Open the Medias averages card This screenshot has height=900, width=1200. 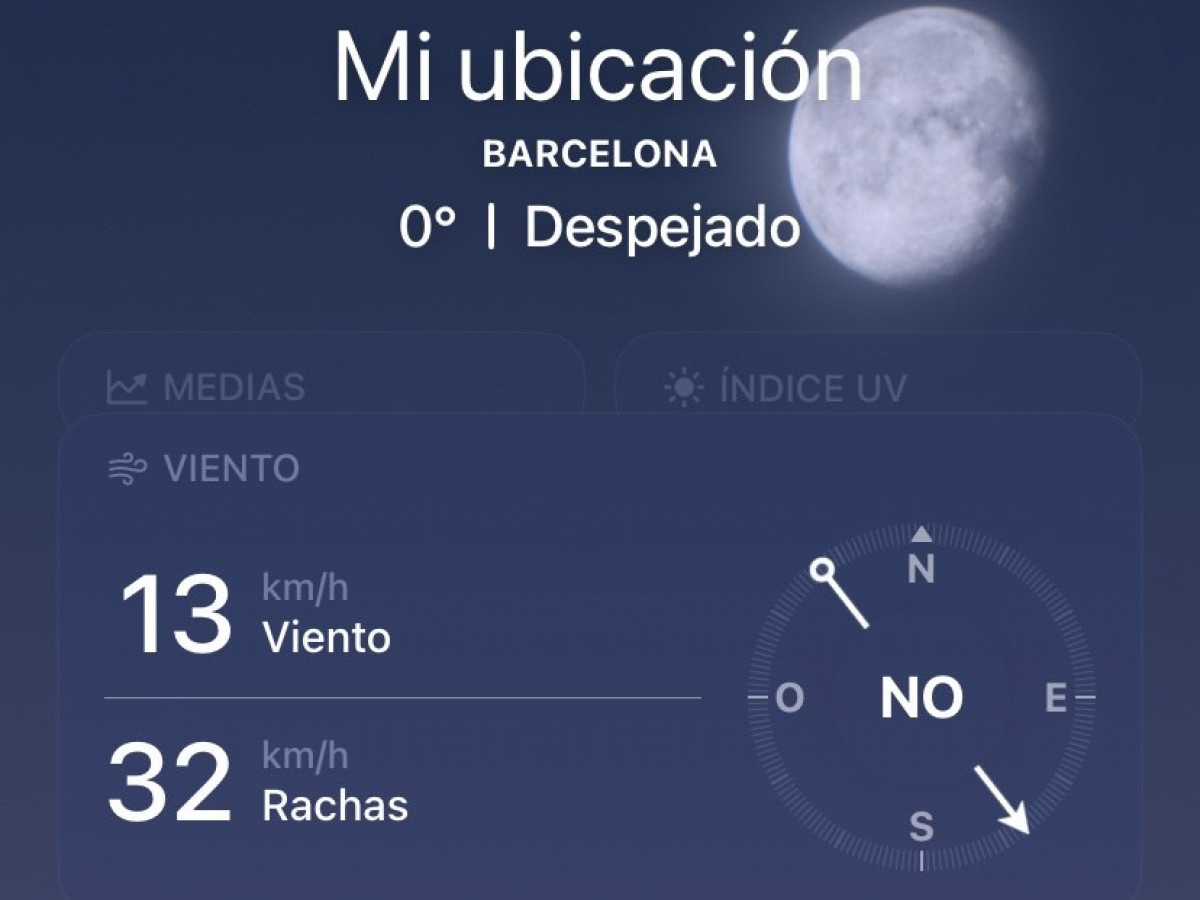[x=320, y=385]
